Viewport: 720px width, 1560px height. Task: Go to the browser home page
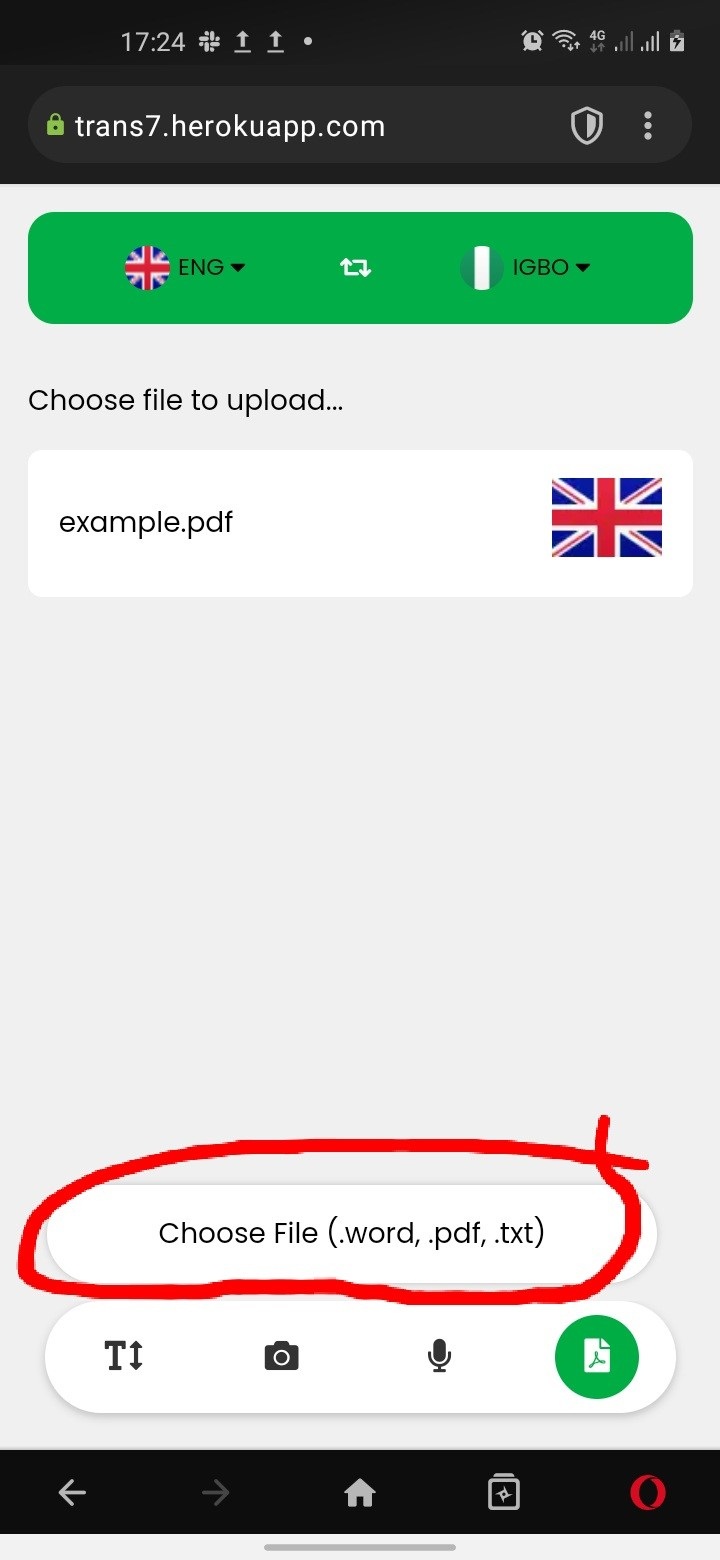pyautogui.click(x=360, y=1494)
